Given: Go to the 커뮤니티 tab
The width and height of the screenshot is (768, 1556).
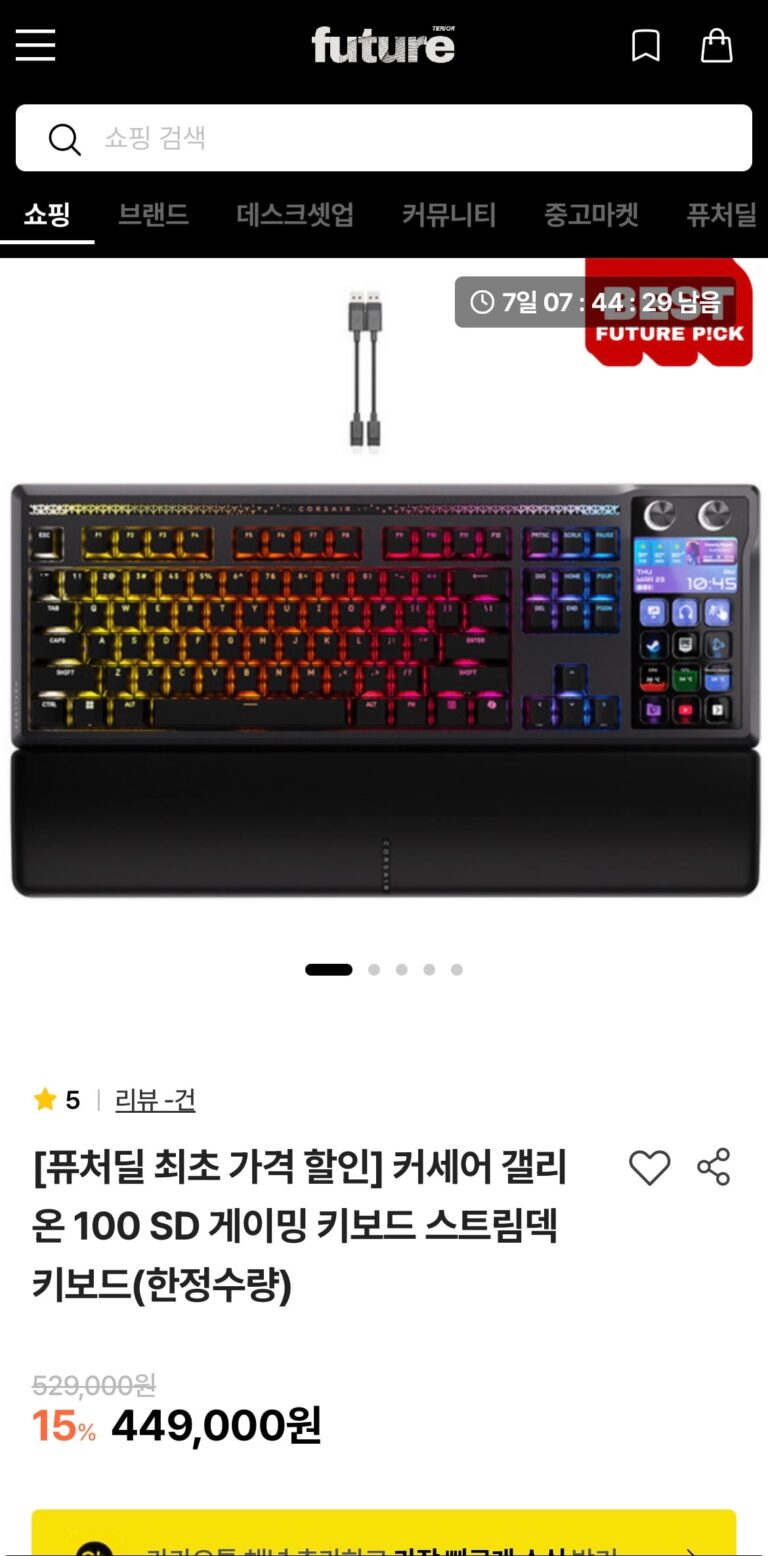Looking at the screenshot, I should [449, 214].
